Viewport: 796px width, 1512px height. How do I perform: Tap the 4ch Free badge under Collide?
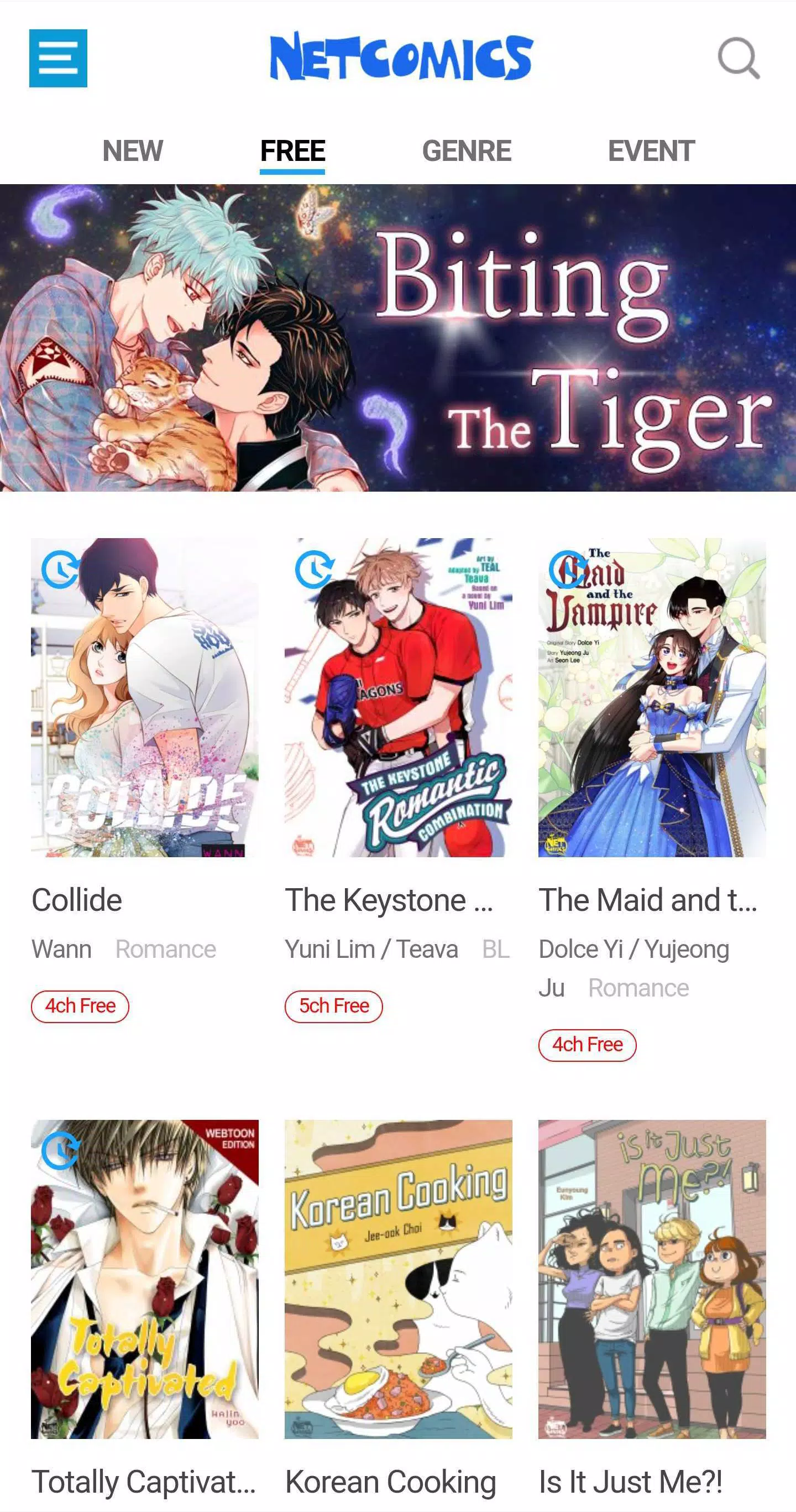(x=80, y=1006)
